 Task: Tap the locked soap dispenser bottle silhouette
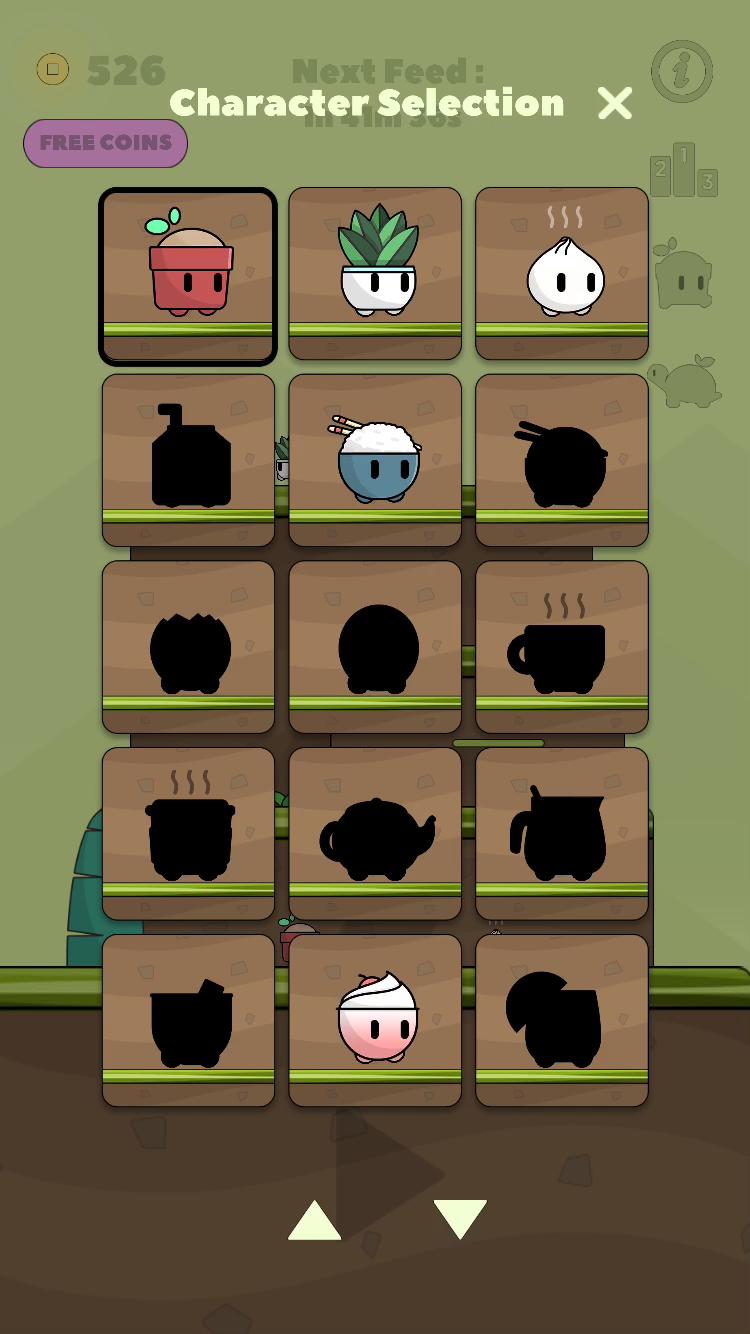click(188, 460)
